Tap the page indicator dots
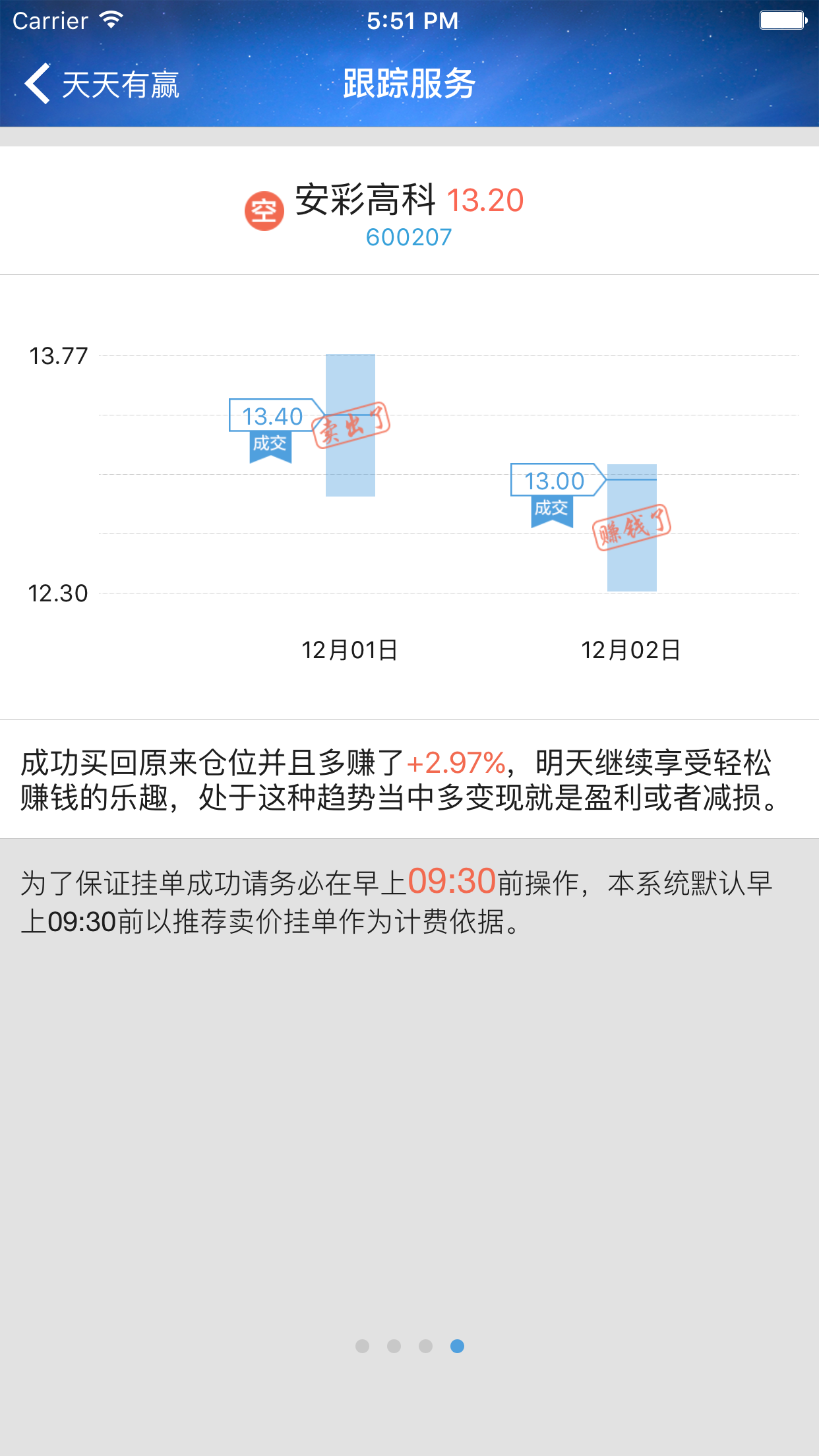 click(x=409, y=1346)
